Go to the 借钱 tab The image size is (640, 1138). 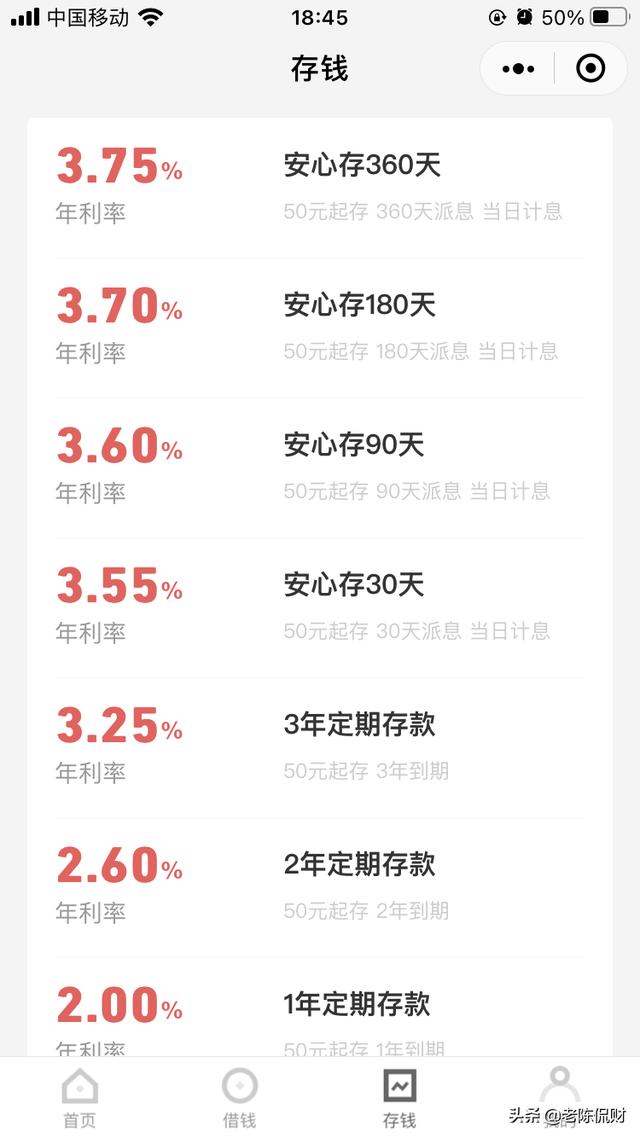pyautogui.click(x=240, y=1098)
